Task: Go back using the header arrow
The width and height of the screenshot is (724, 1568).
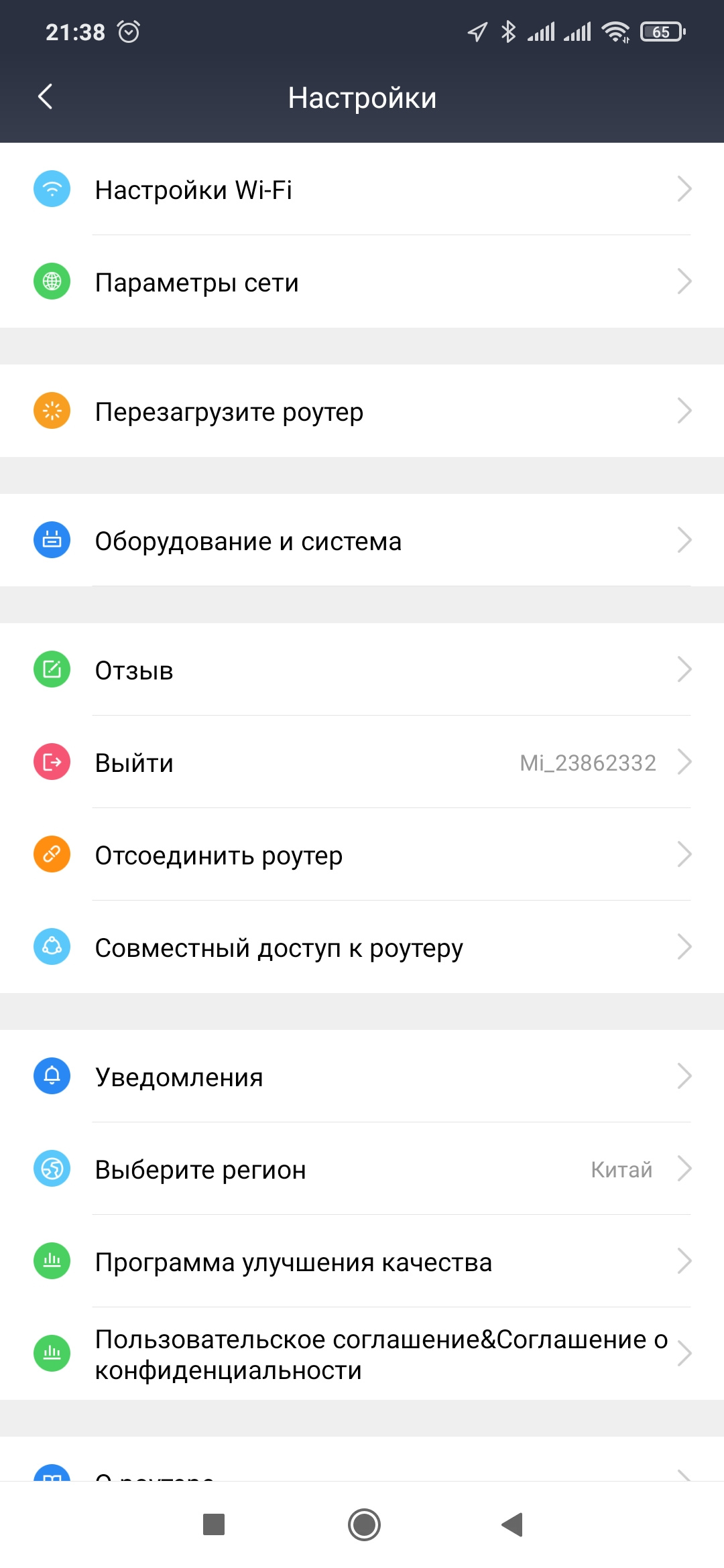Action: (x=46, y=97)
